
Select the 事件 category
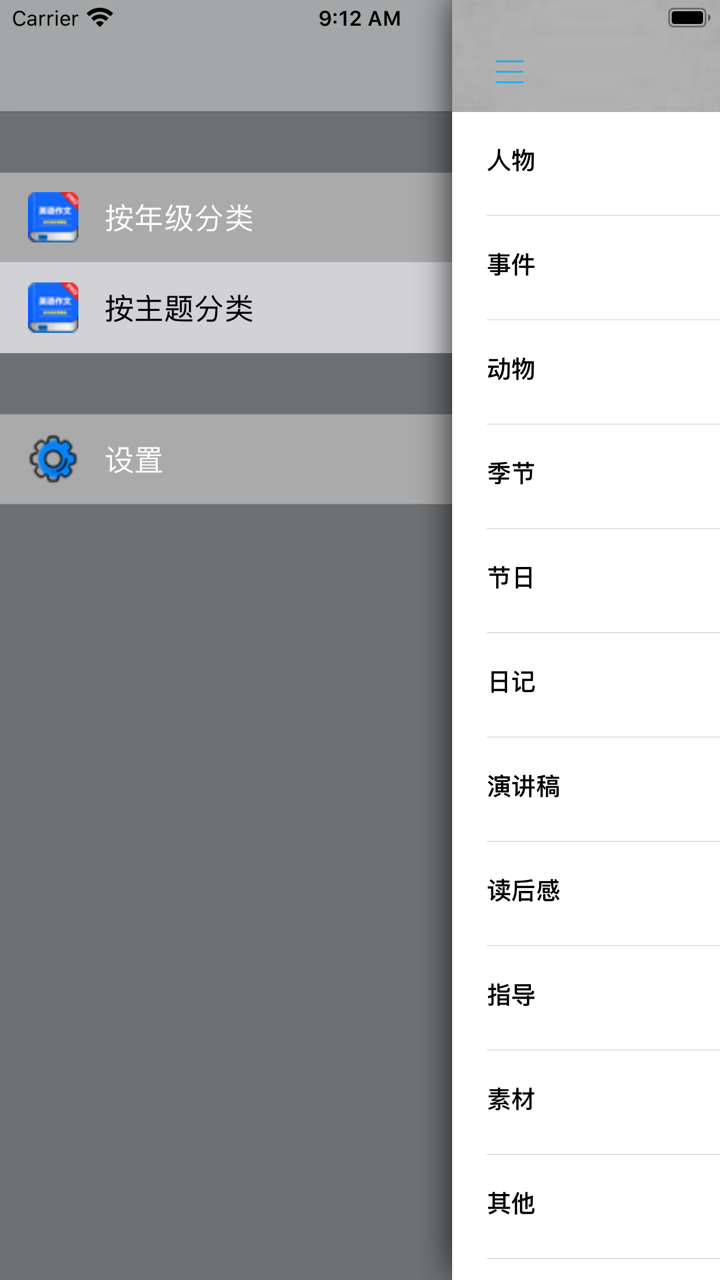(x=511, y=264)
